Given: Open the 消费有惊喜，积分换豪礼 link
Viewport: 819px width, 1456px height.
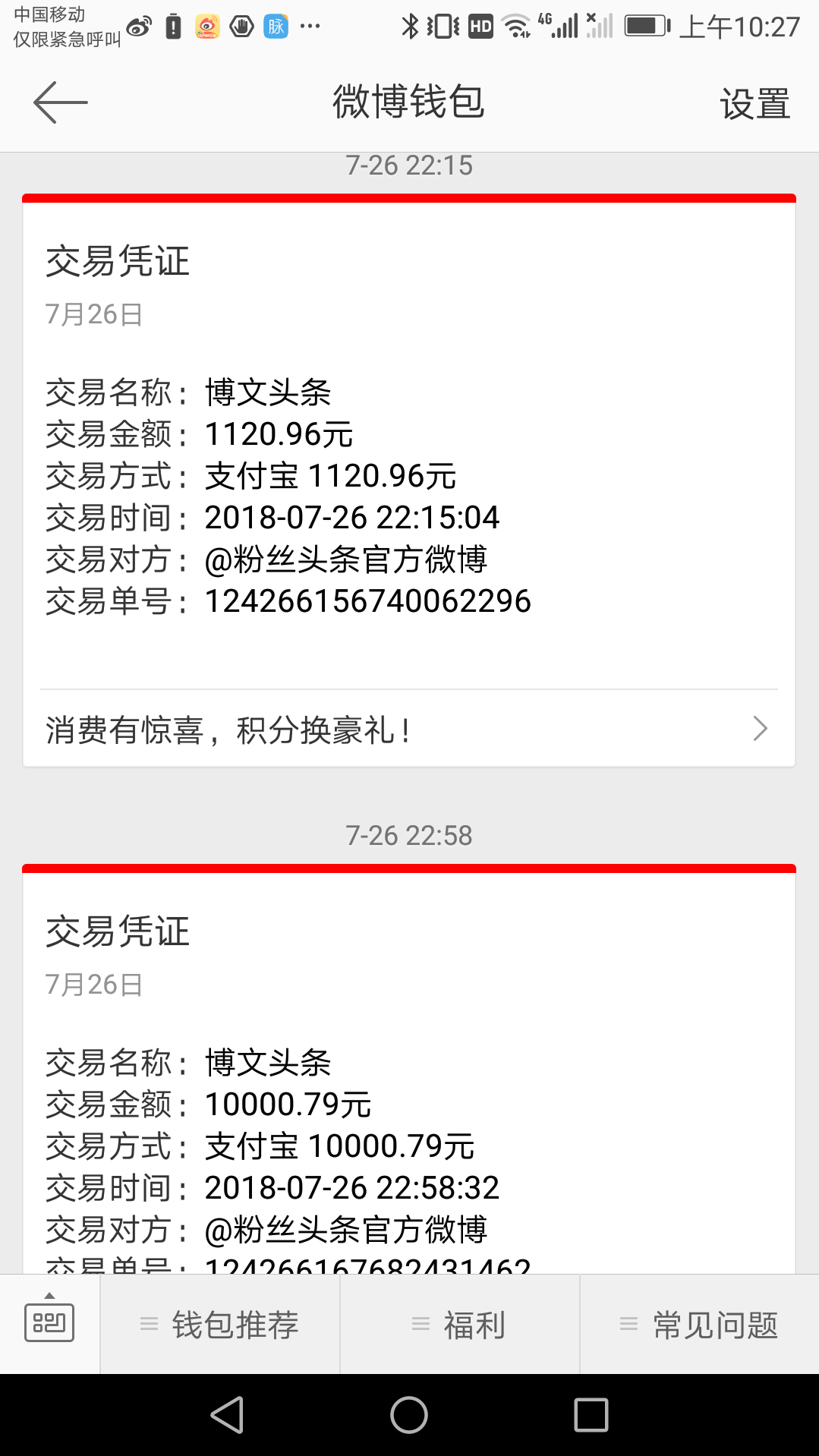Looking at the screenshot, I should coord(408,730).
